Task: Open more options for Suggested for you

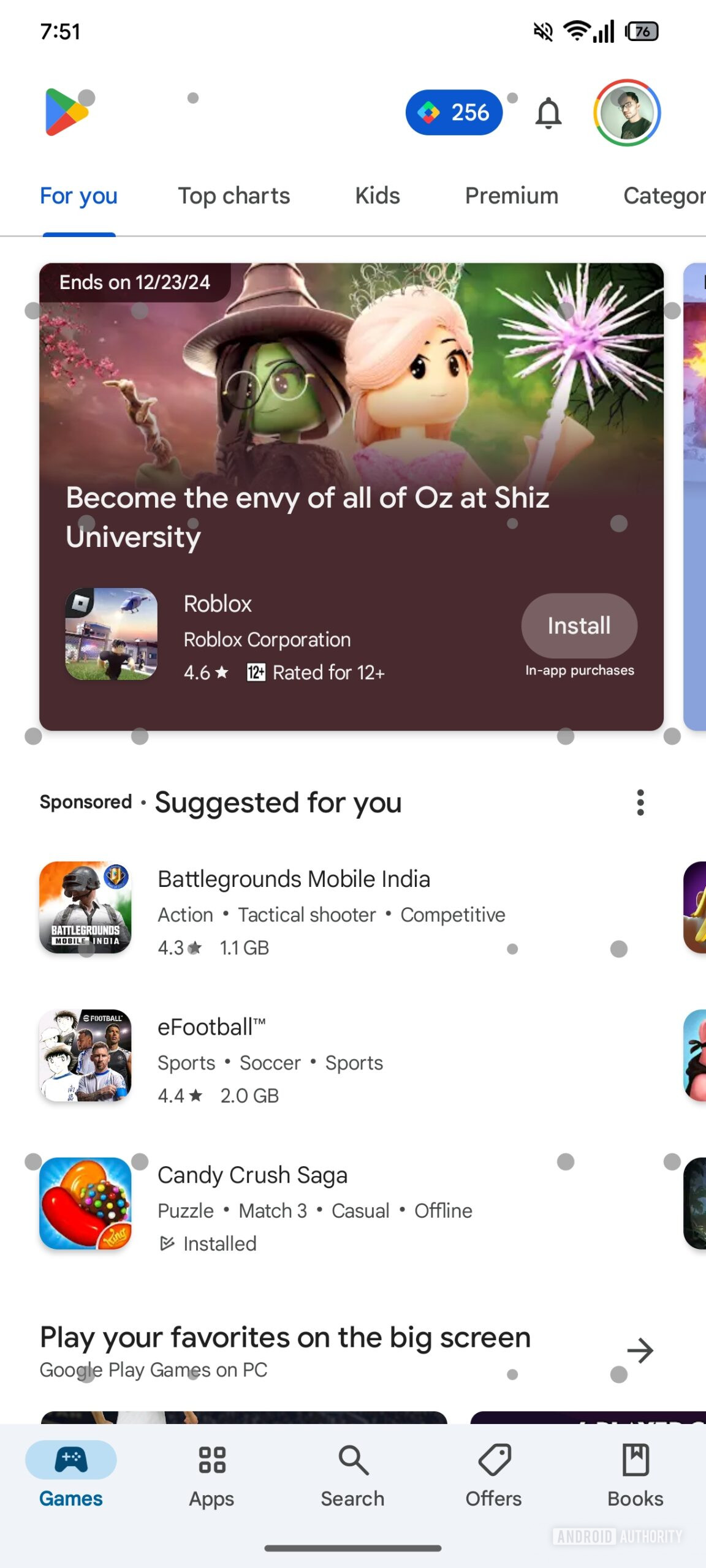Action: 640,802
